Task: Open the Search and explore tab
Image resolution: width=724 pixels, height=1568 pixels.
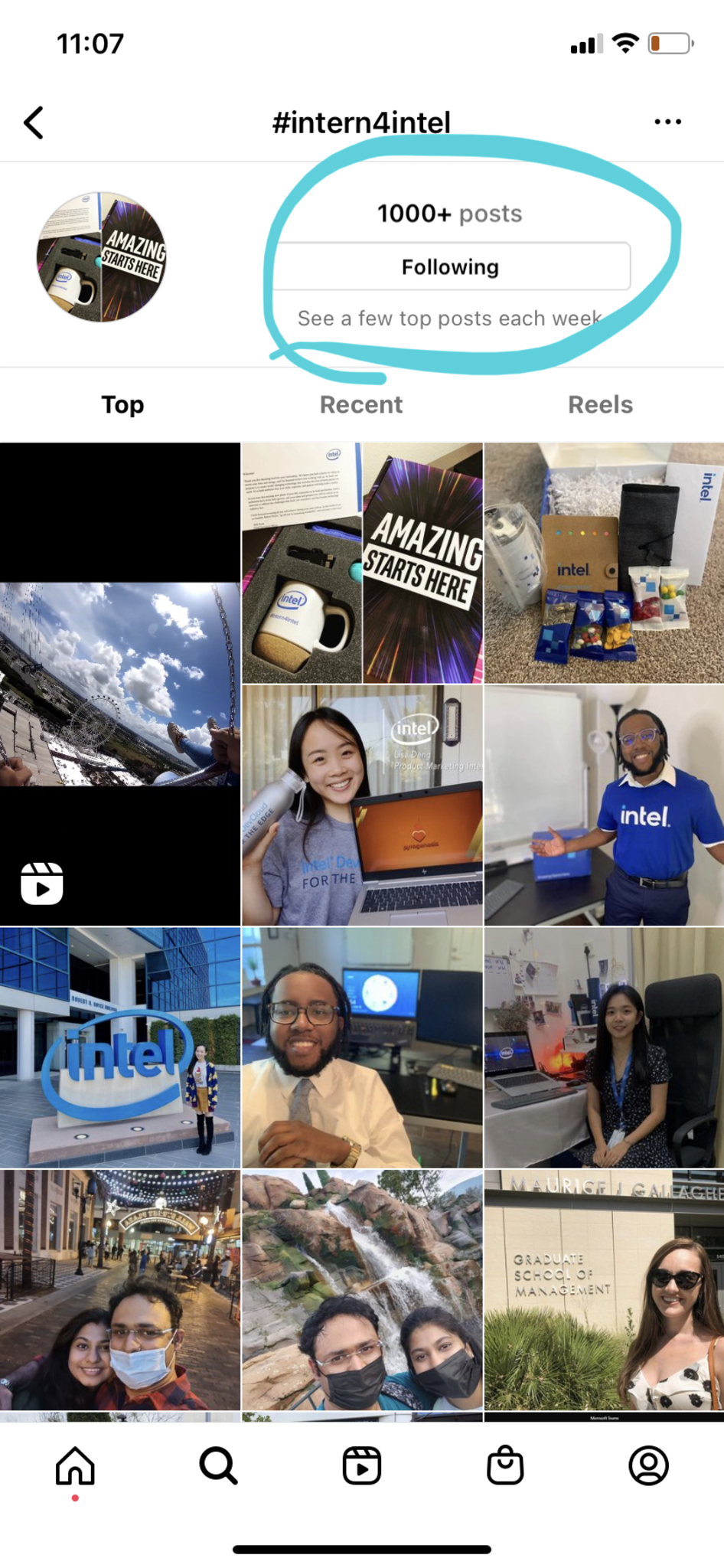Action: [218, 1465]
